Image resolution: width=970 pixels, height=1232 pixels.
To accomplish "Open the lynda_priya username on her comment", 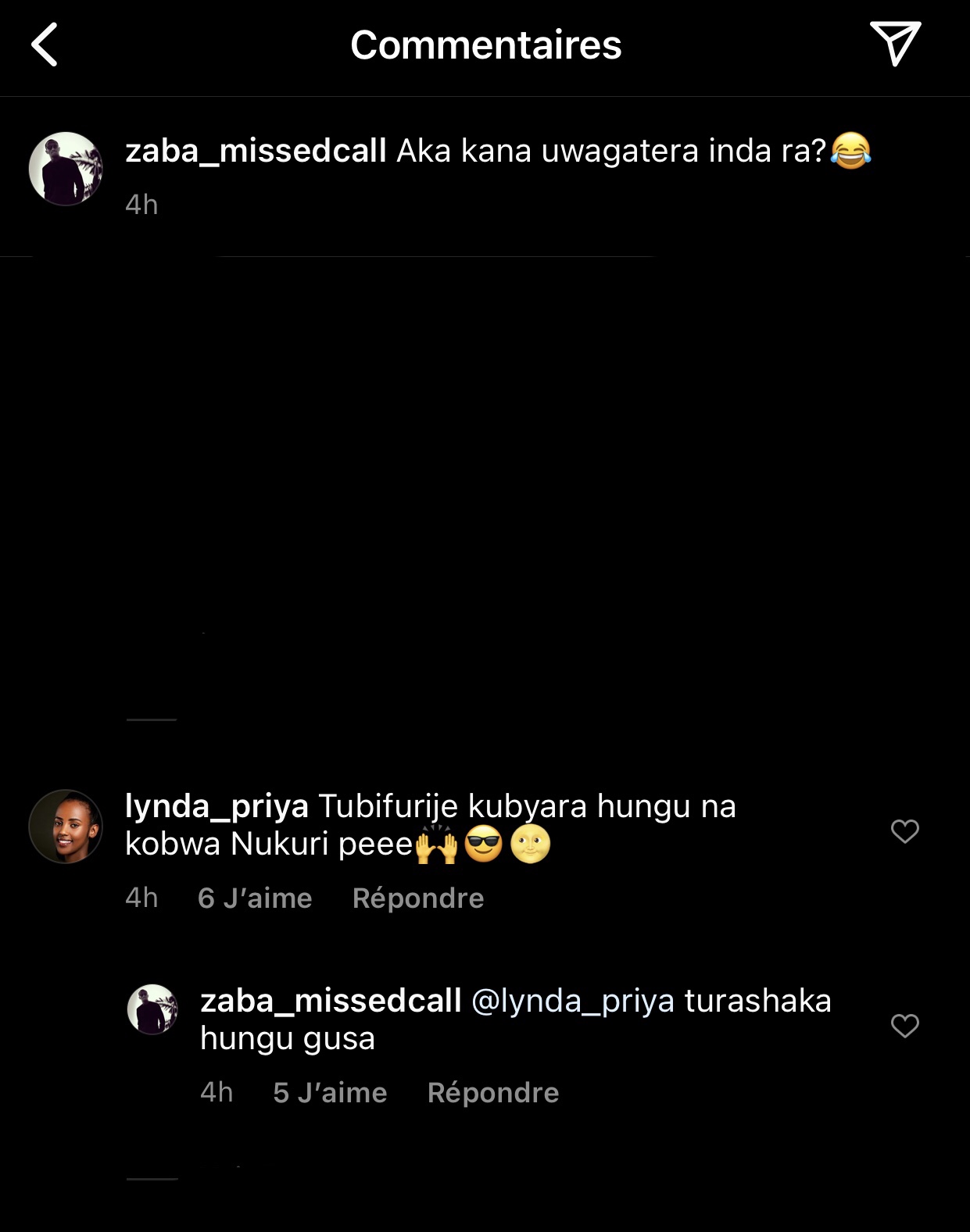I will tap(217, 806).
